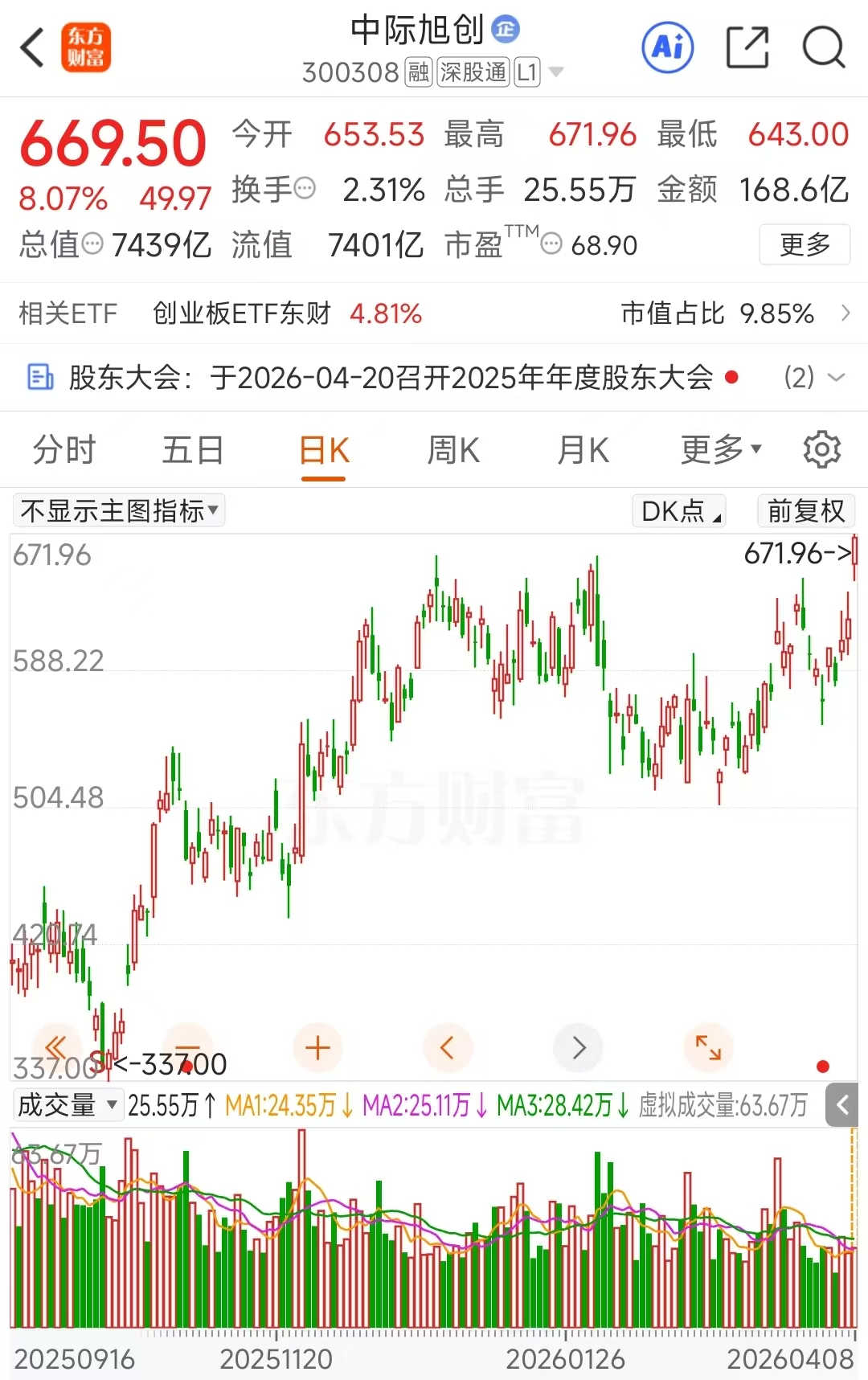Share this stock page
Screen dimensions: 868x1380
coord(747,47)
